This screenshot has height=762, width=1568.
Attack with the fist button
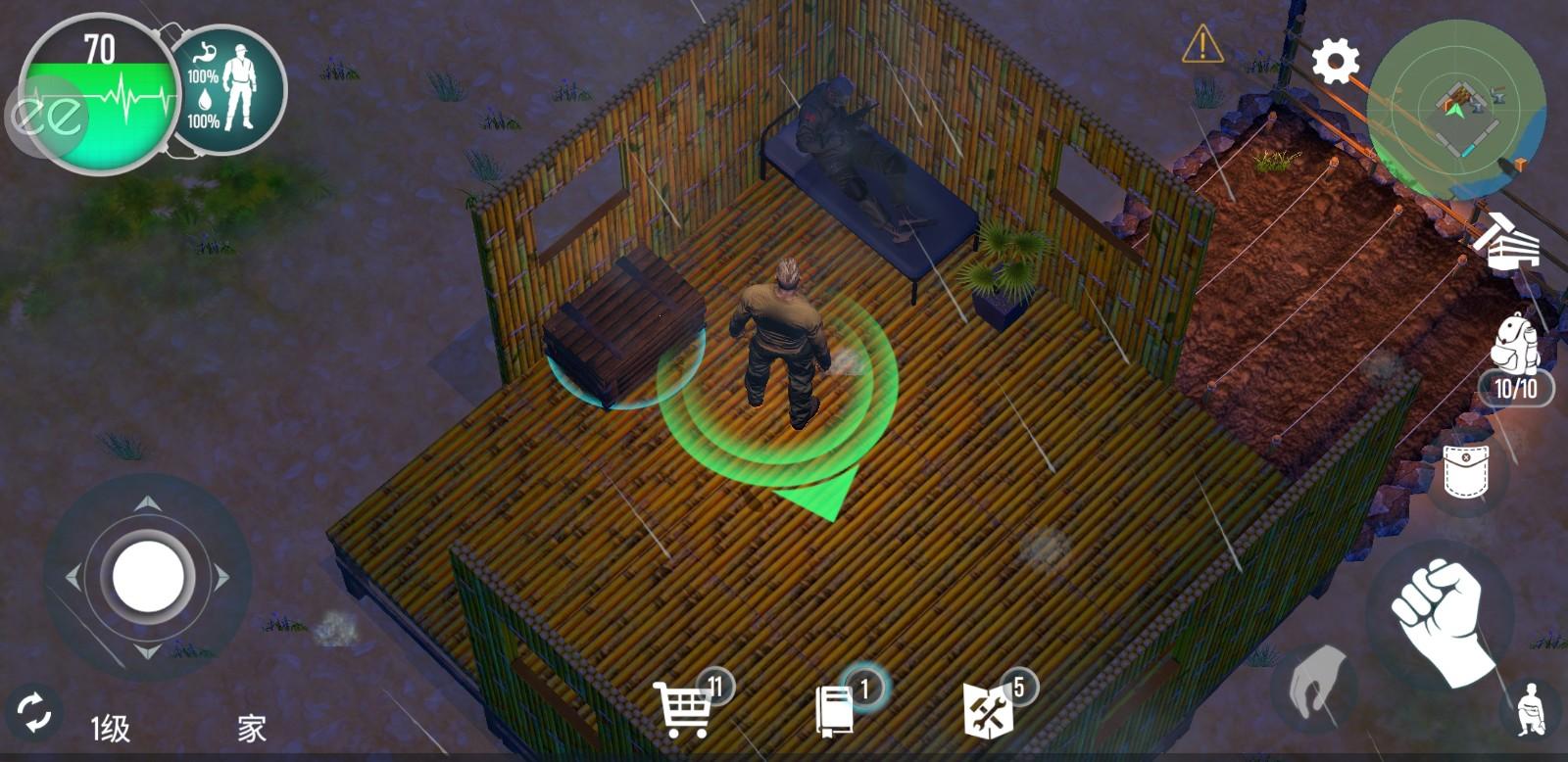point(1439,619)
